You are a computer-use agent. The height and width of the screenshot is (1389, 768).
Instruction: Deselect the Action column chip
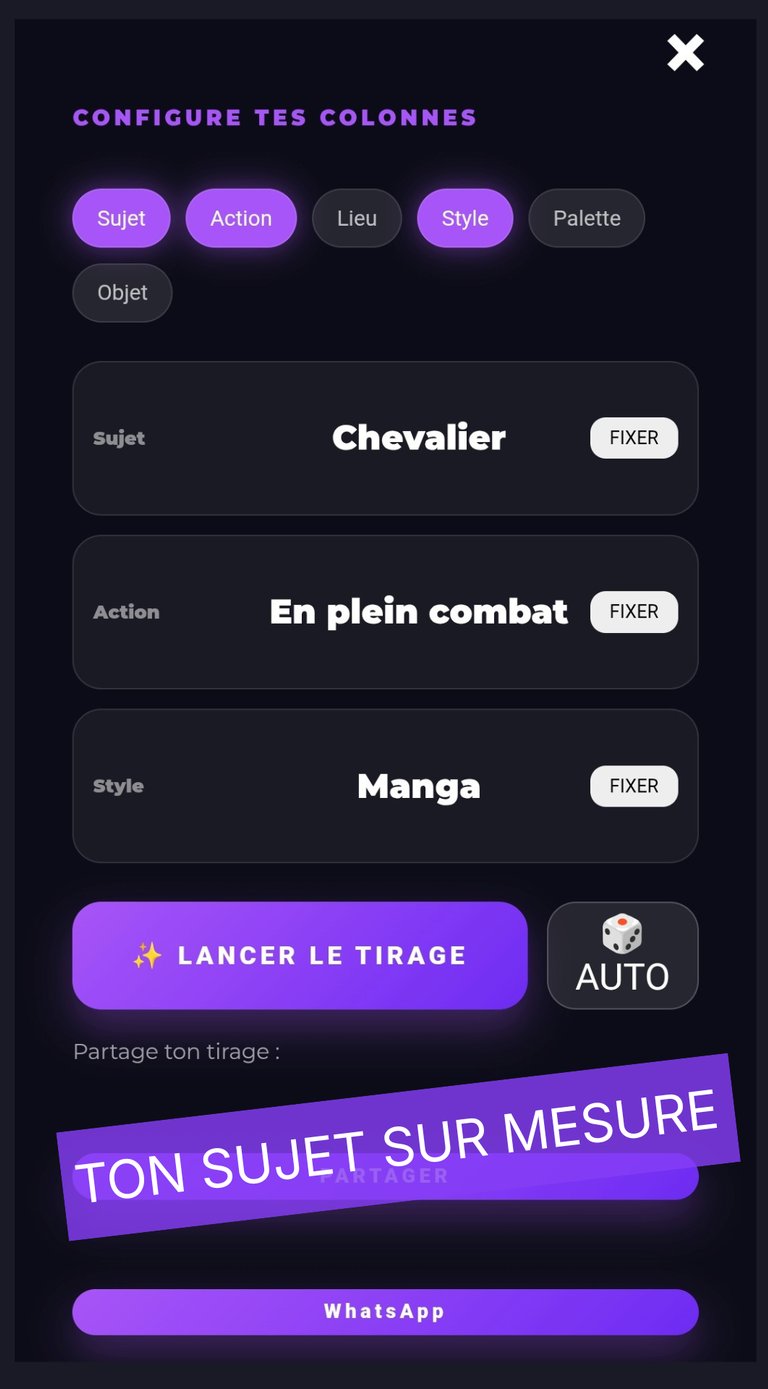[241, 218]
